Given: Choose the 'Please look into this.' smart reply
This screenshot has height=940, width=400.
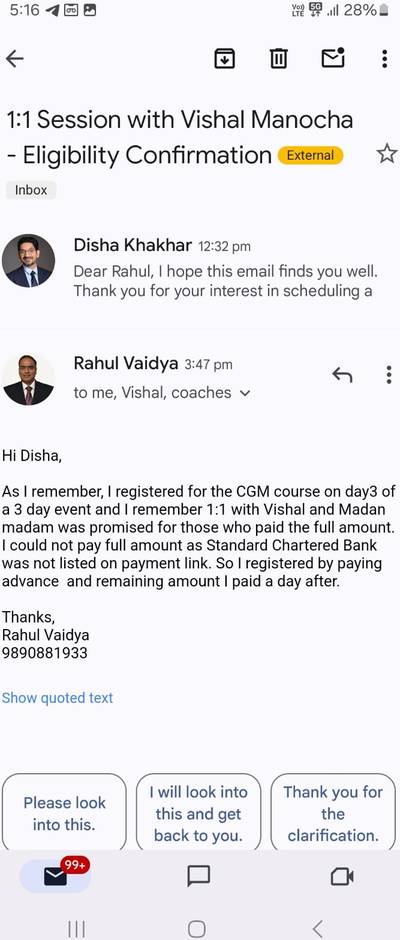Looking at the screenshot, I should [64, 814].
